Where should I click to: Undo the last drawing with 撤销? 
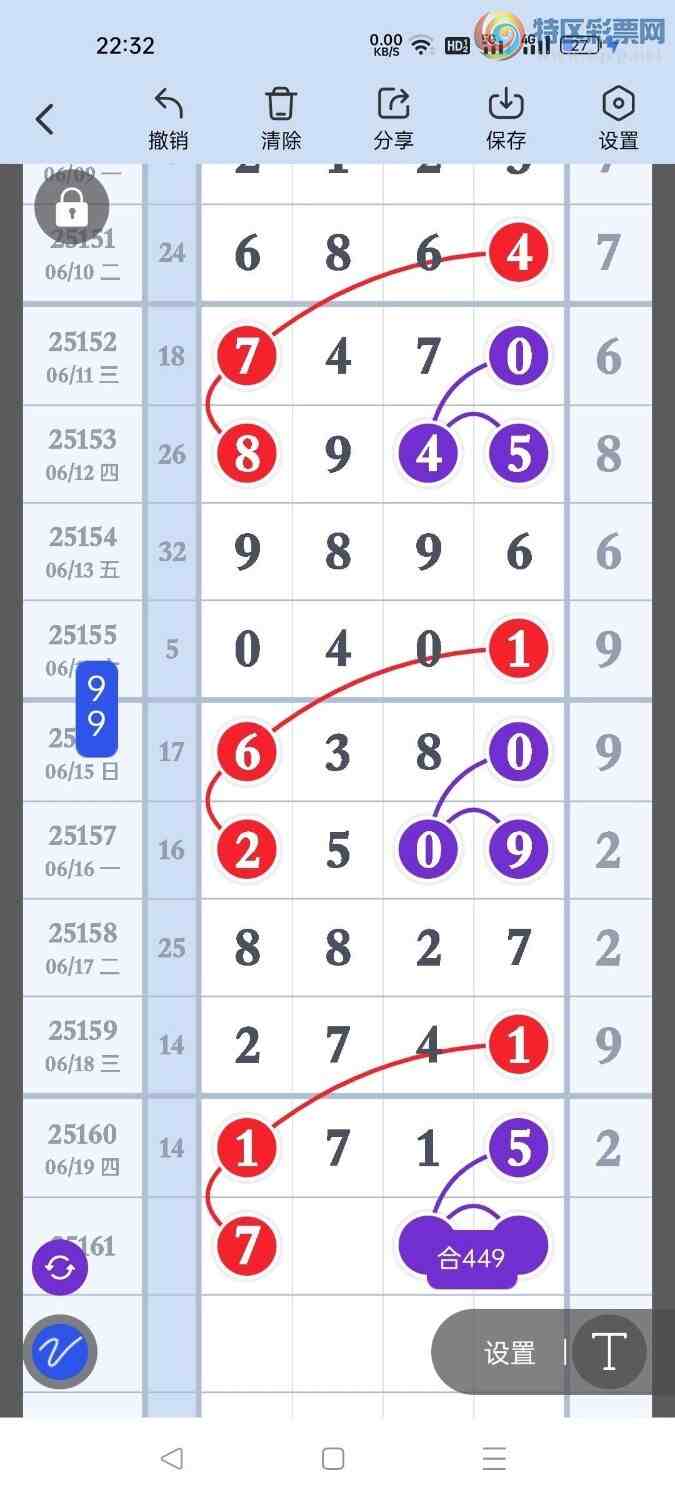(x=168, y=118)
